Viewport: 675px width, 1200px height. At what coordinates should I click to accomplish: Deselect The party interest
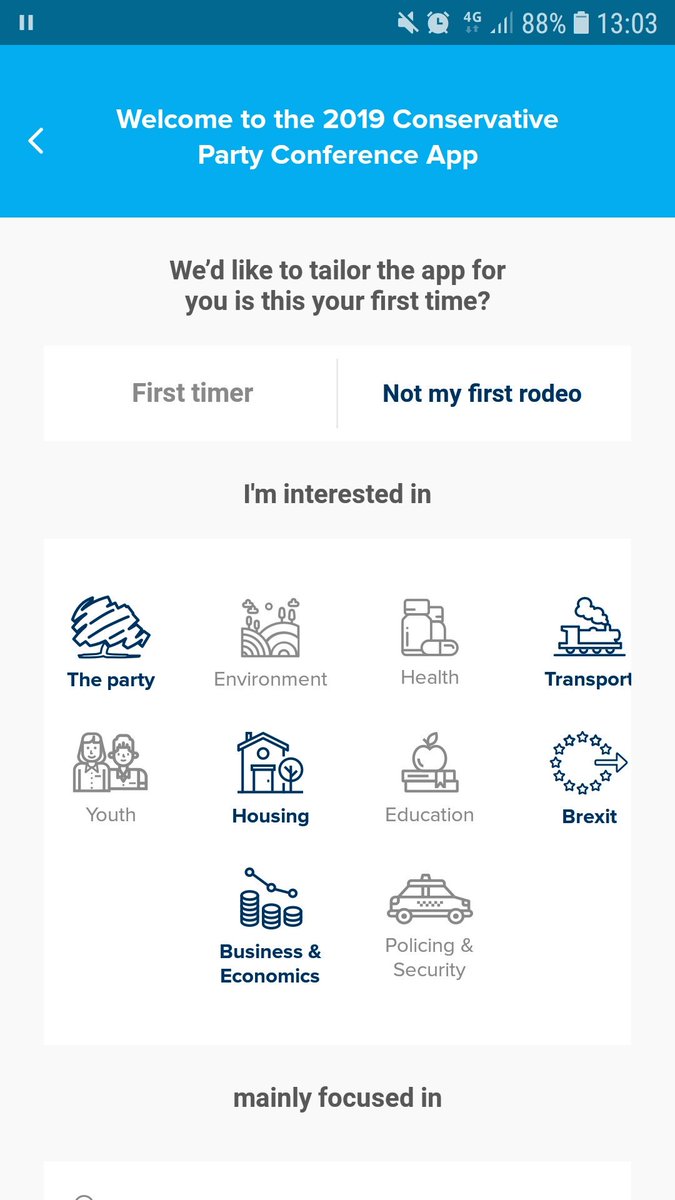(111, 642)
